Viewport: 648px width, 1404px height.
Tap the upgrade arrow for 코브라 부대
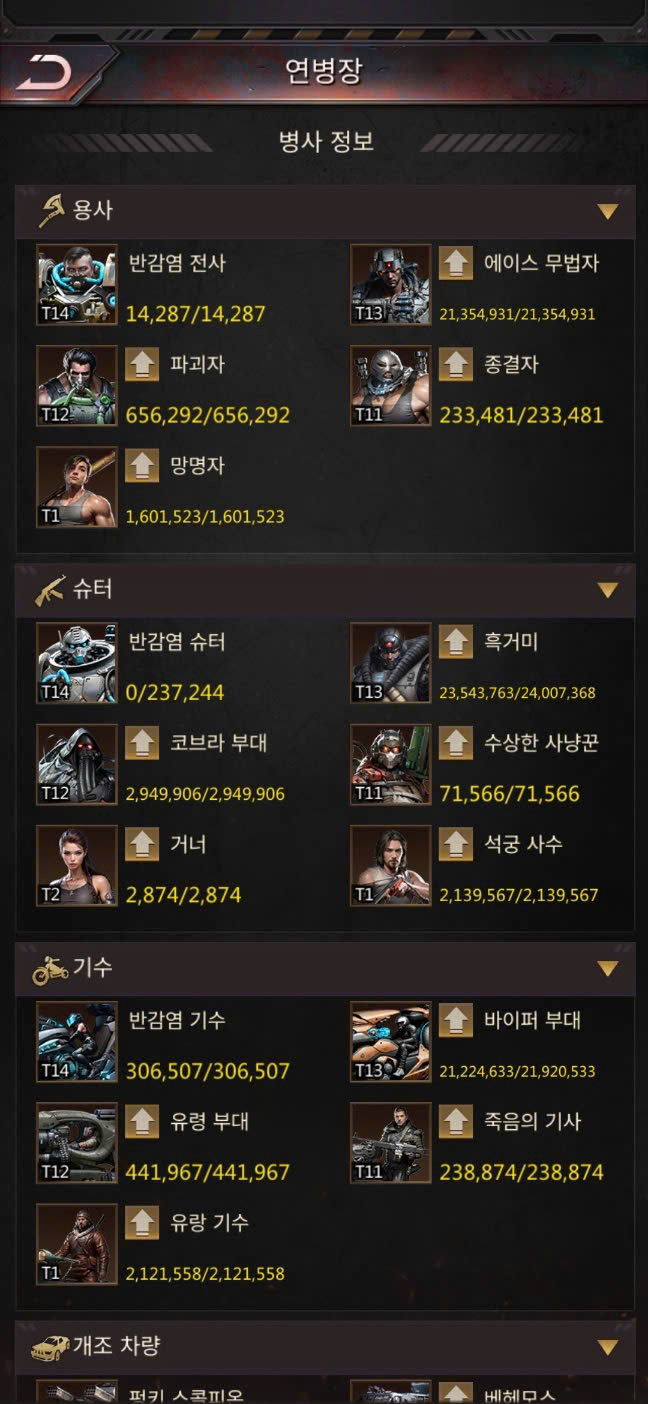(142, 742)
